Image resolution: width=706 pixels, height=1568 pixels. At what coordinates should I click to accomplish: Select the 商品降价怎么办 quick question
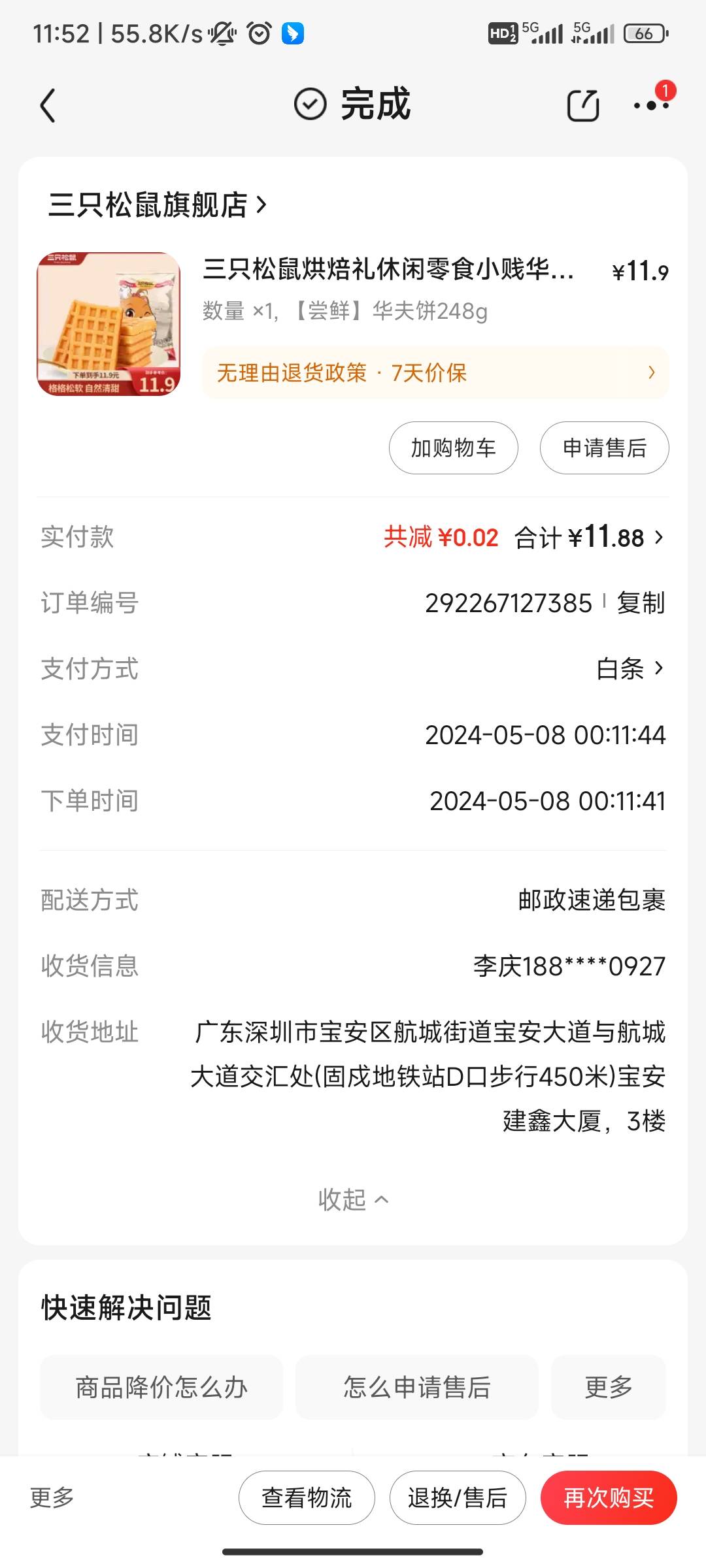click(x=161, y=1387)
